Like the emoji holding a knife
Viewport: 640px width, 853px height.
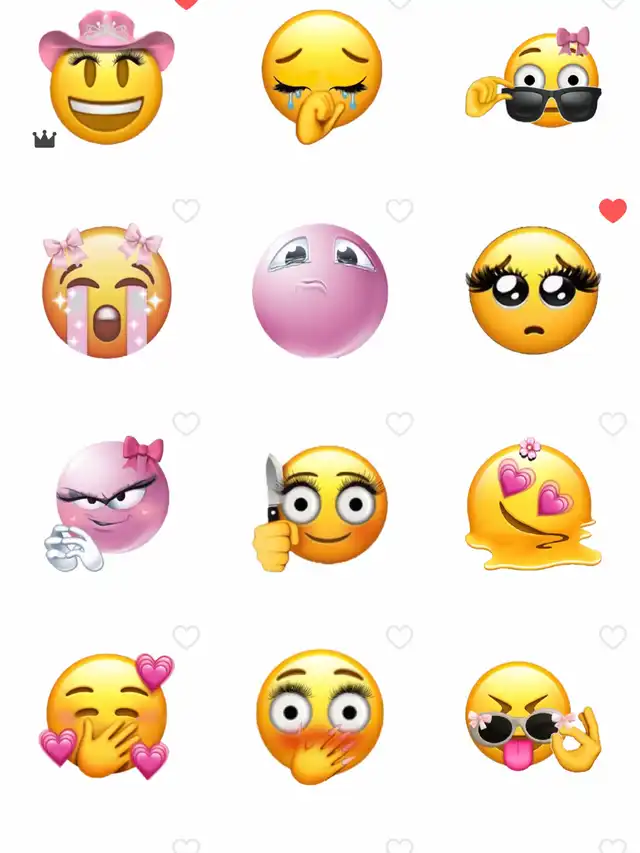pyautogui.click(x=399, y=424)
